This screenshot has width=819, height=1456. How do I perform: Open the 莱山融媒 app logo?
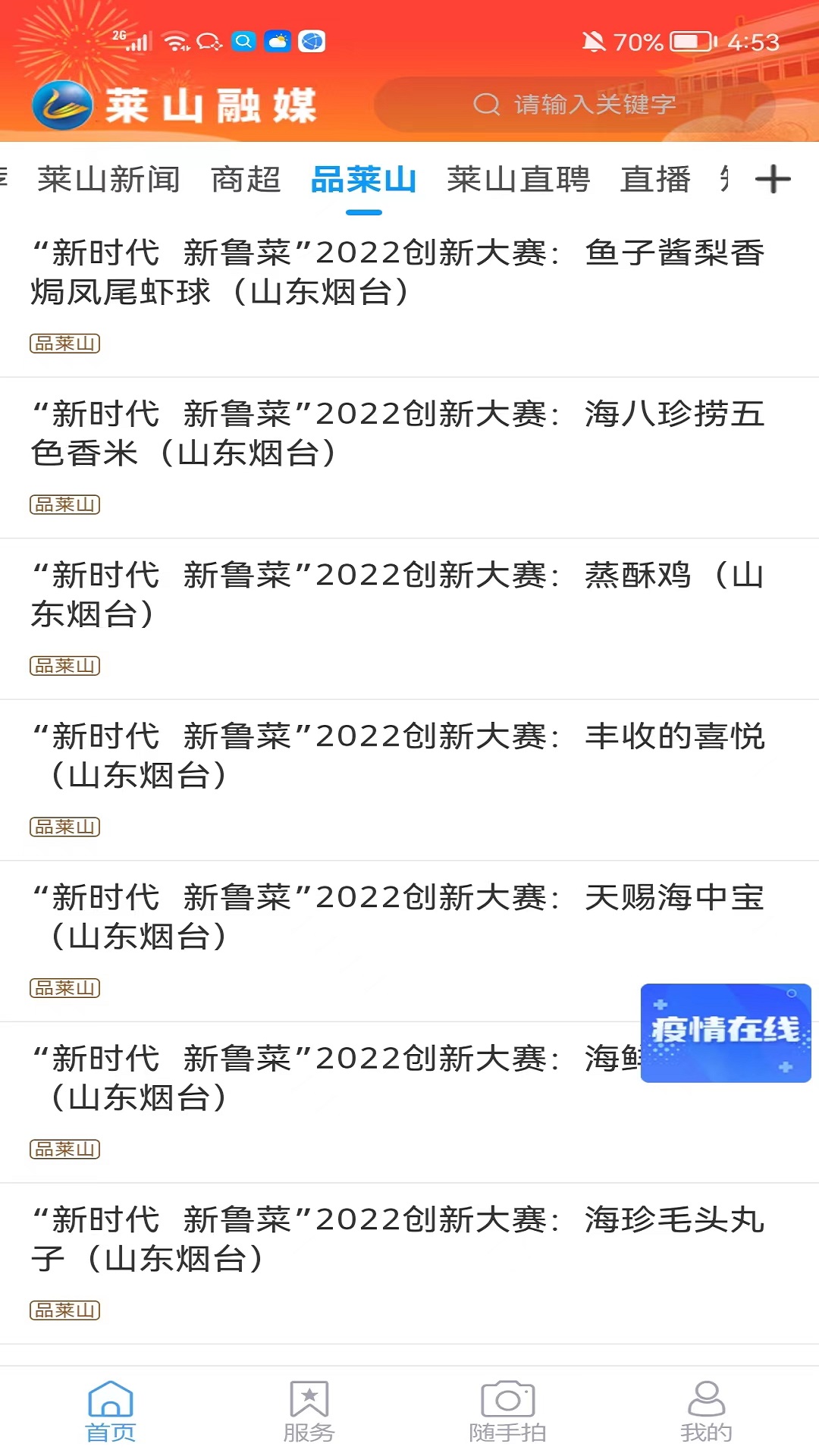[64, 105]
